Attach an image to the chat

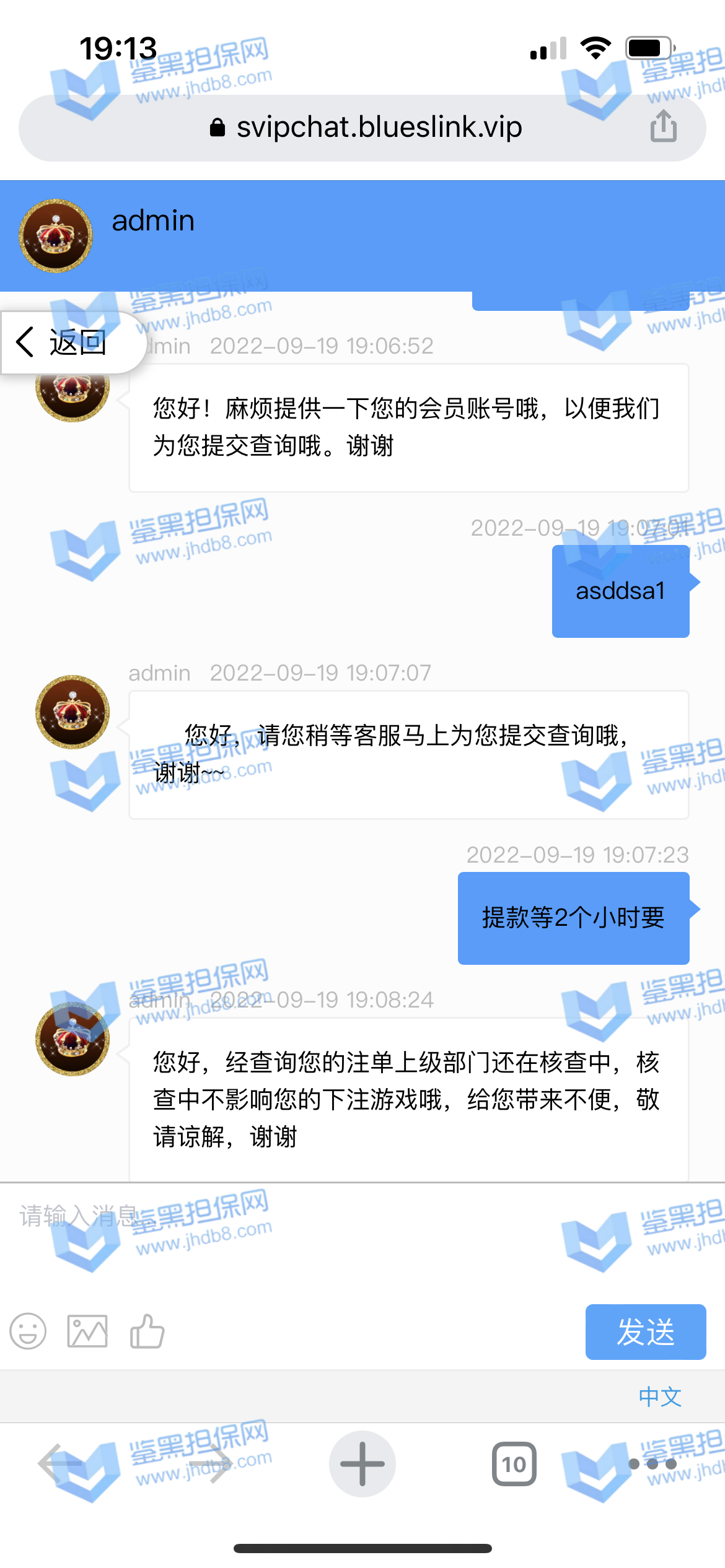[87, 1331]
